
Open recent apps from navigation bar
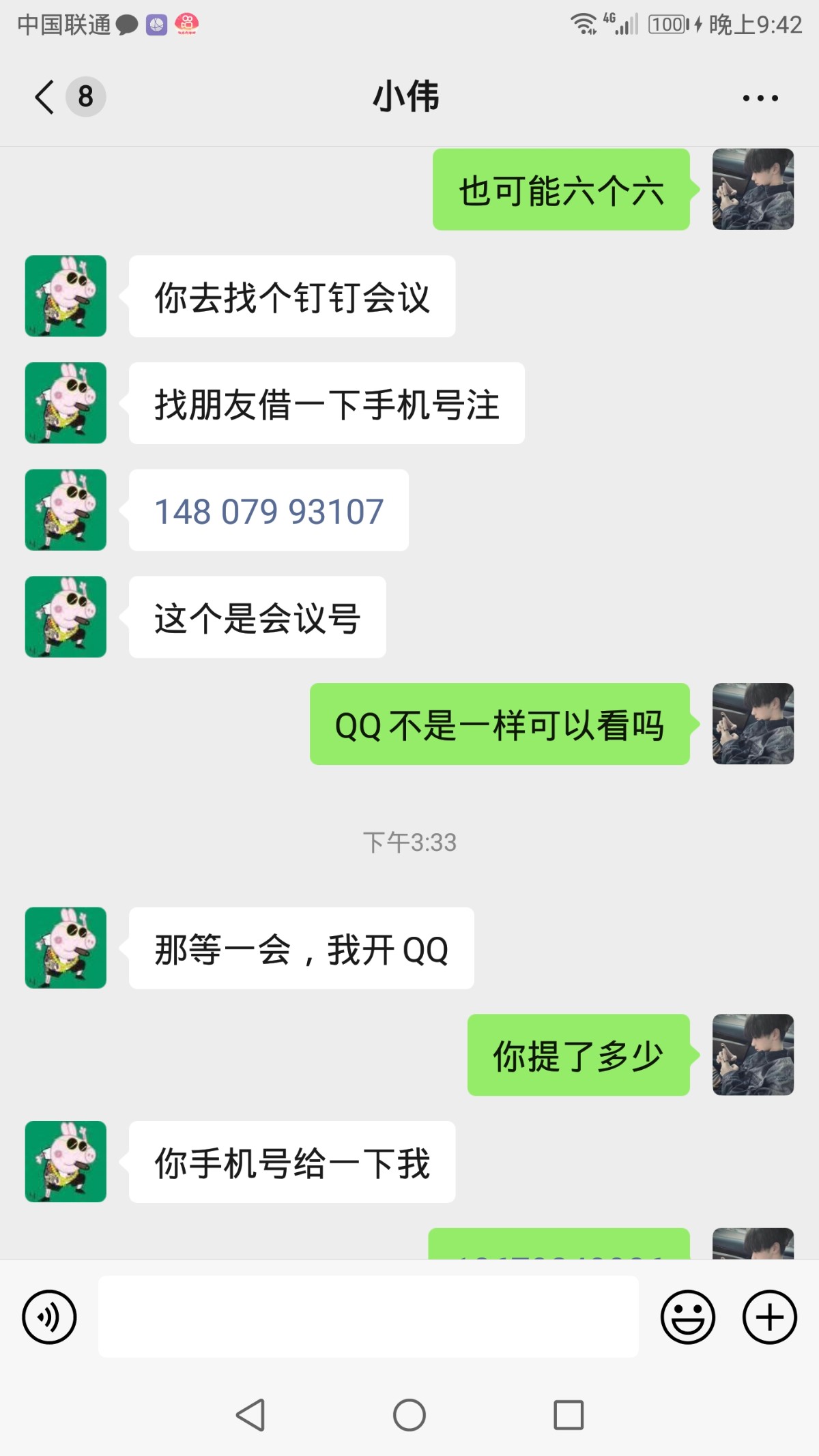[569, 1415]
